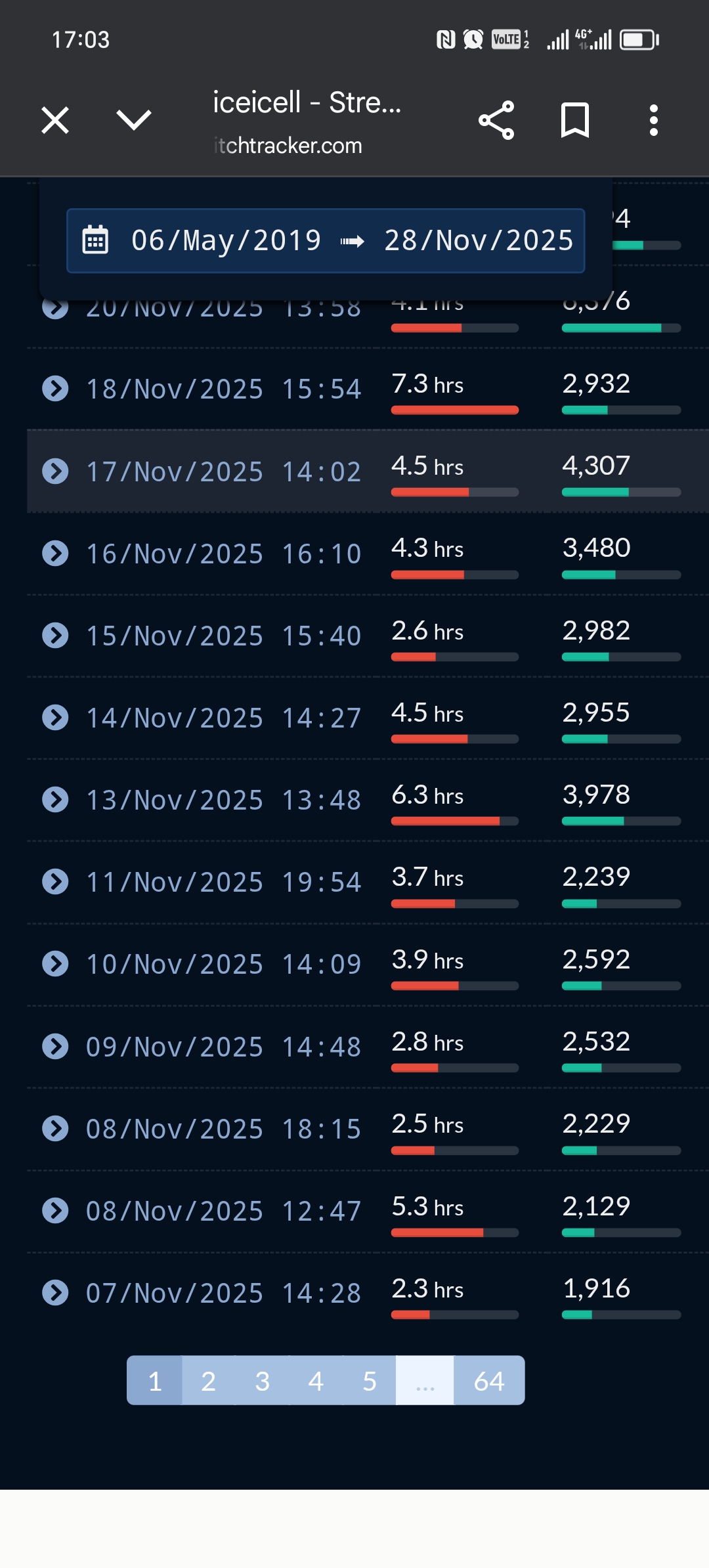Jump to last page 64

tap(489, 1380)
